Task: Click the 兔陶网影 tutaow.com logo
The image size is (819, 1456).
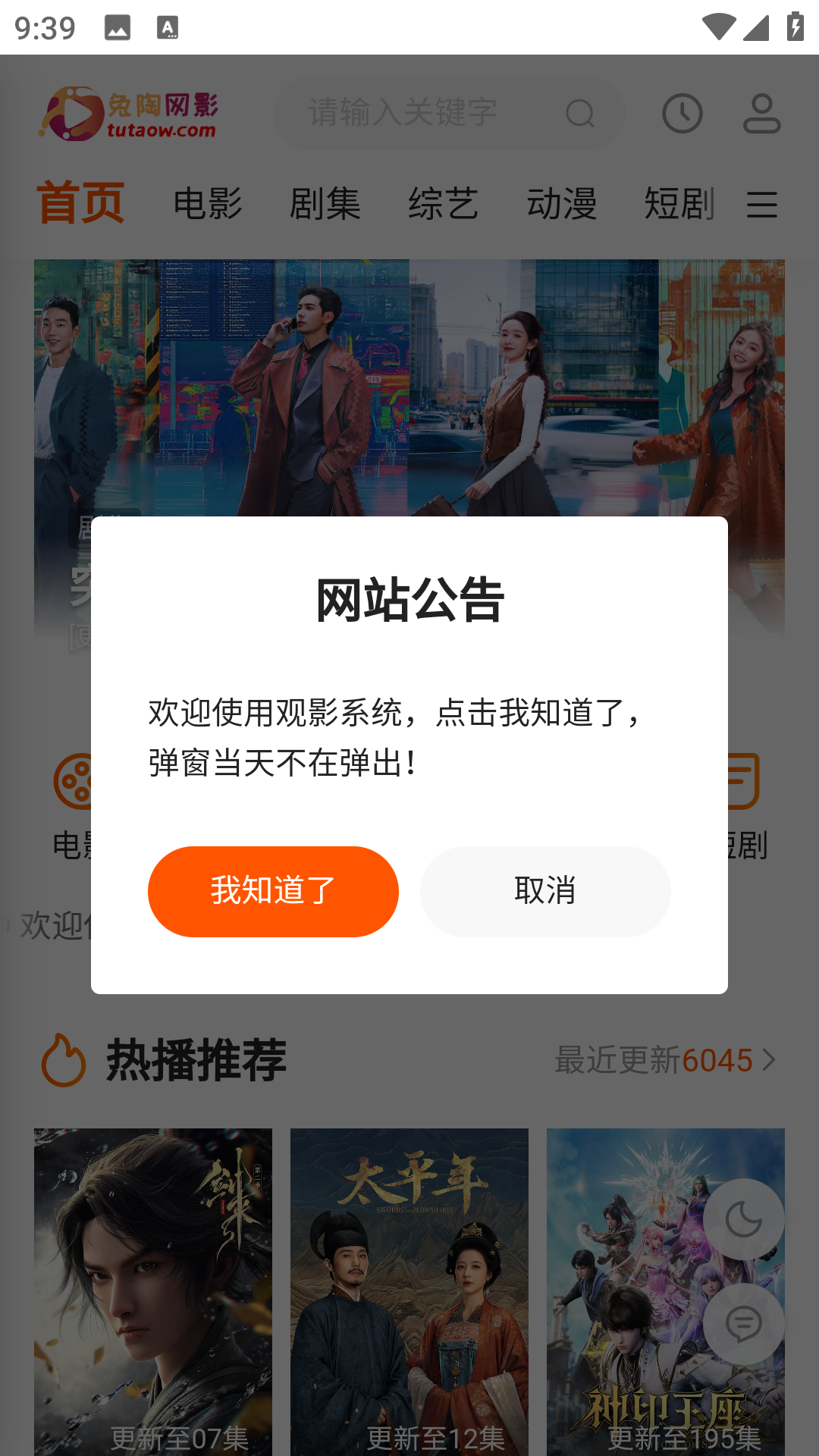Action: pos(129,112)
